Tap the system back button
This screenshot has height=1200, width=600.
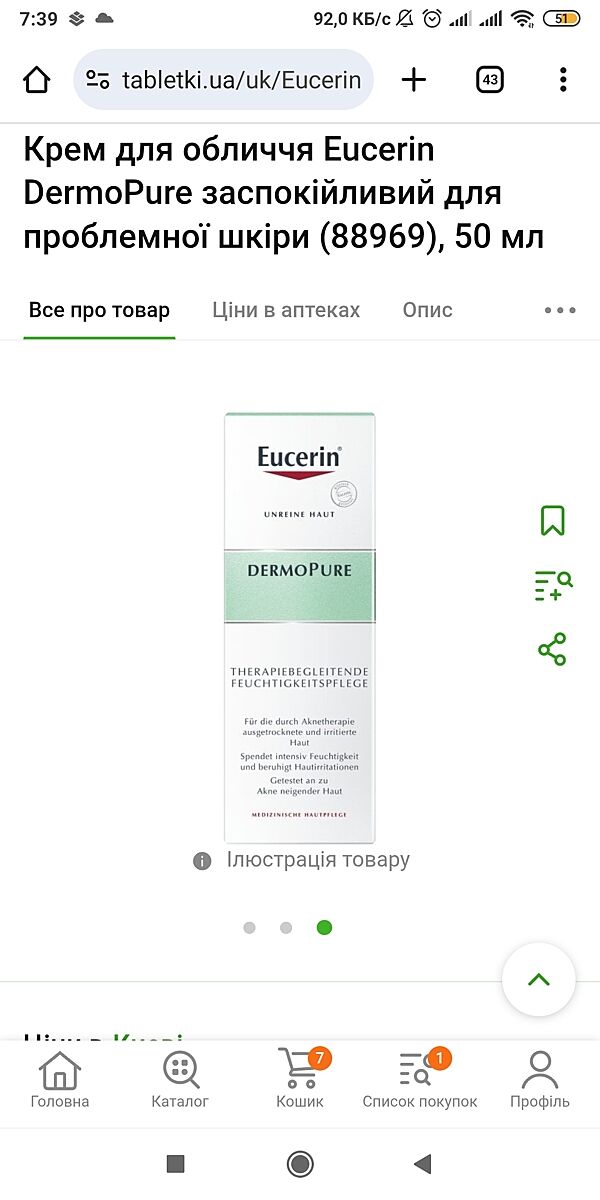[x=422, y=1163]
